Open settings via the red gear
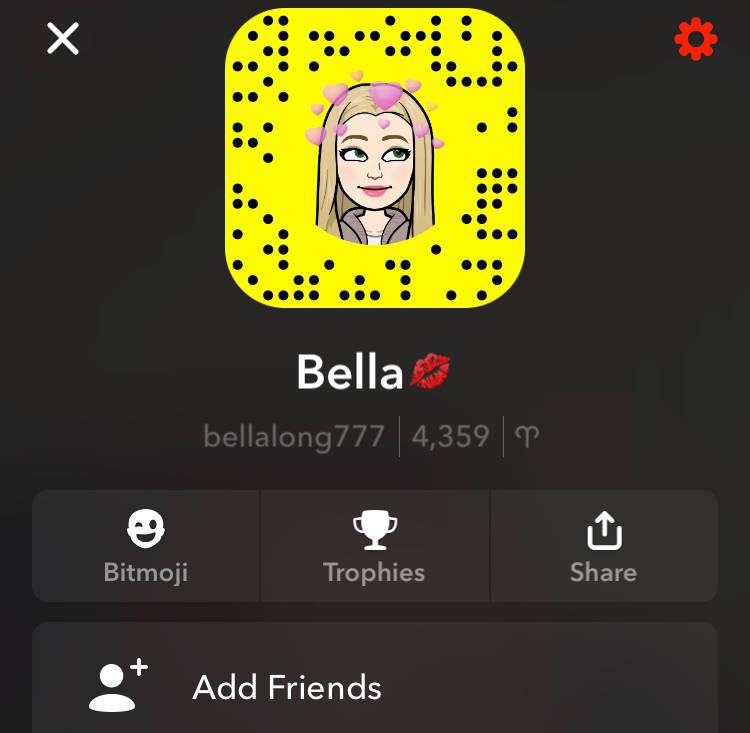 click(696, 40)
